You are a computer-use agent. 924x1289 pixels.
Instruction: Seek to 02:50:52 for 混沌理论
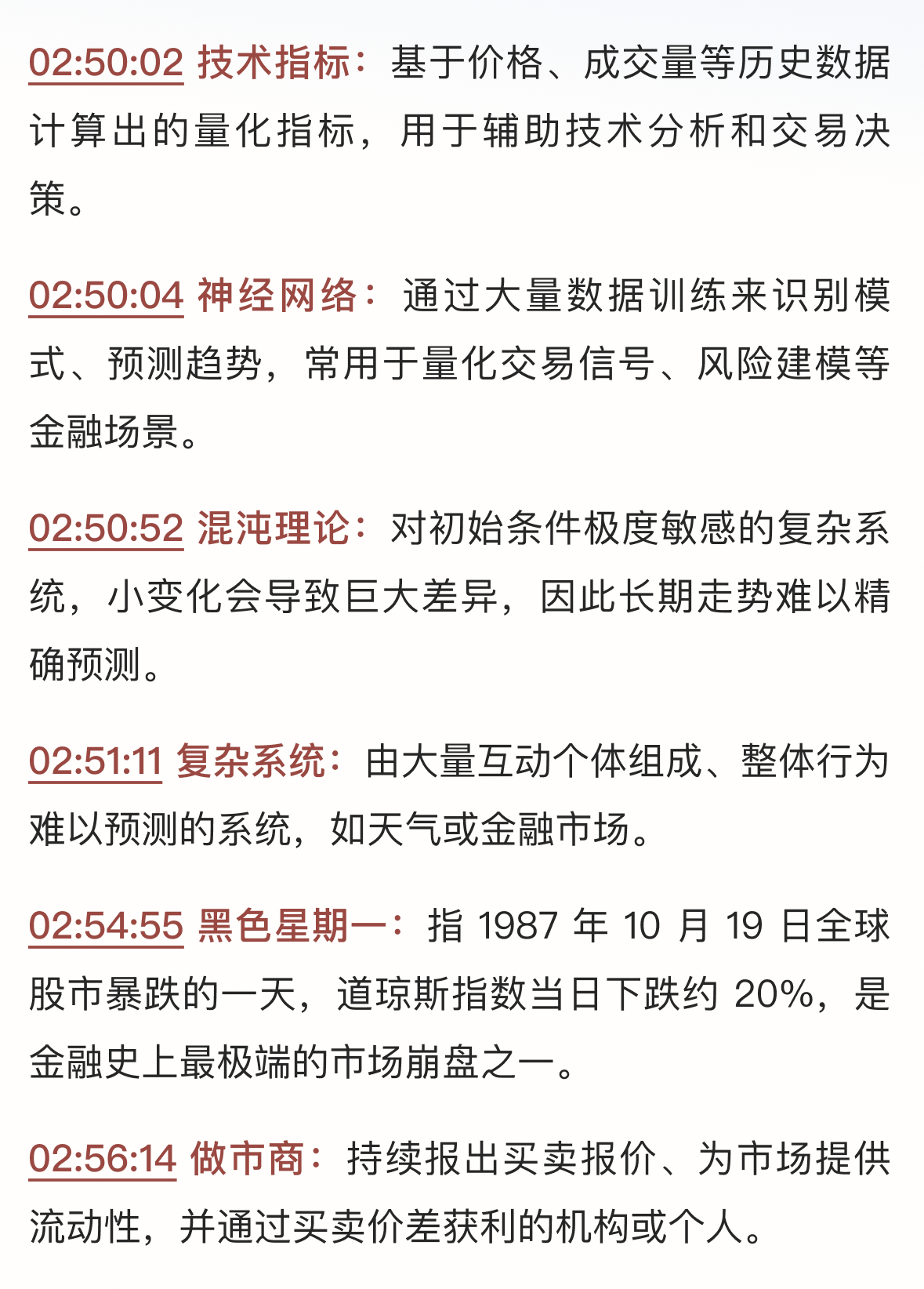coord(106,528)
